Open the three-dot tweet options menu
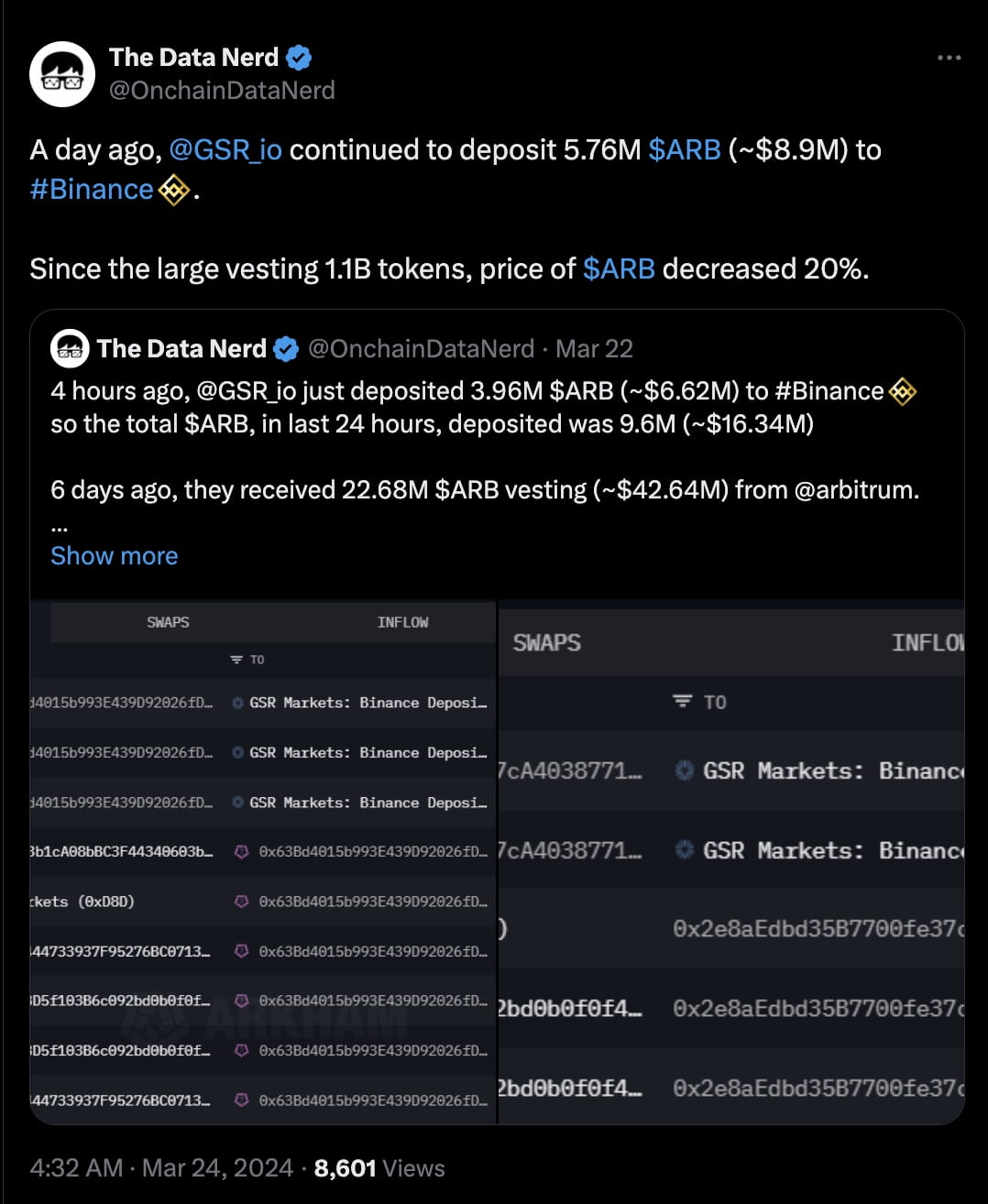The image size is (988, 1204). (x=948, y=57)
